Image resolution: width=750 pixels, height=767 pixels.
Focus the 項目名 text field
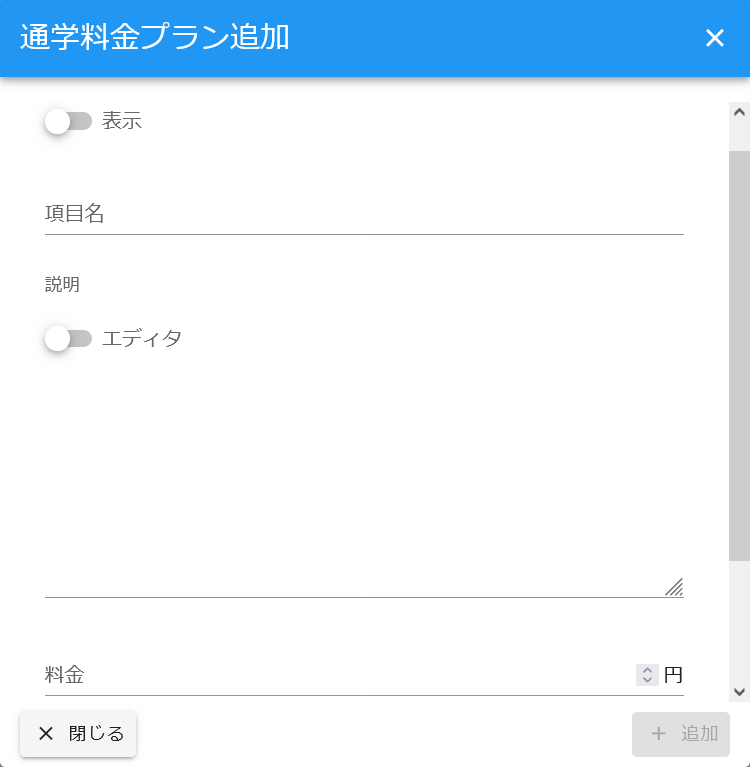[x=364, y=214]
